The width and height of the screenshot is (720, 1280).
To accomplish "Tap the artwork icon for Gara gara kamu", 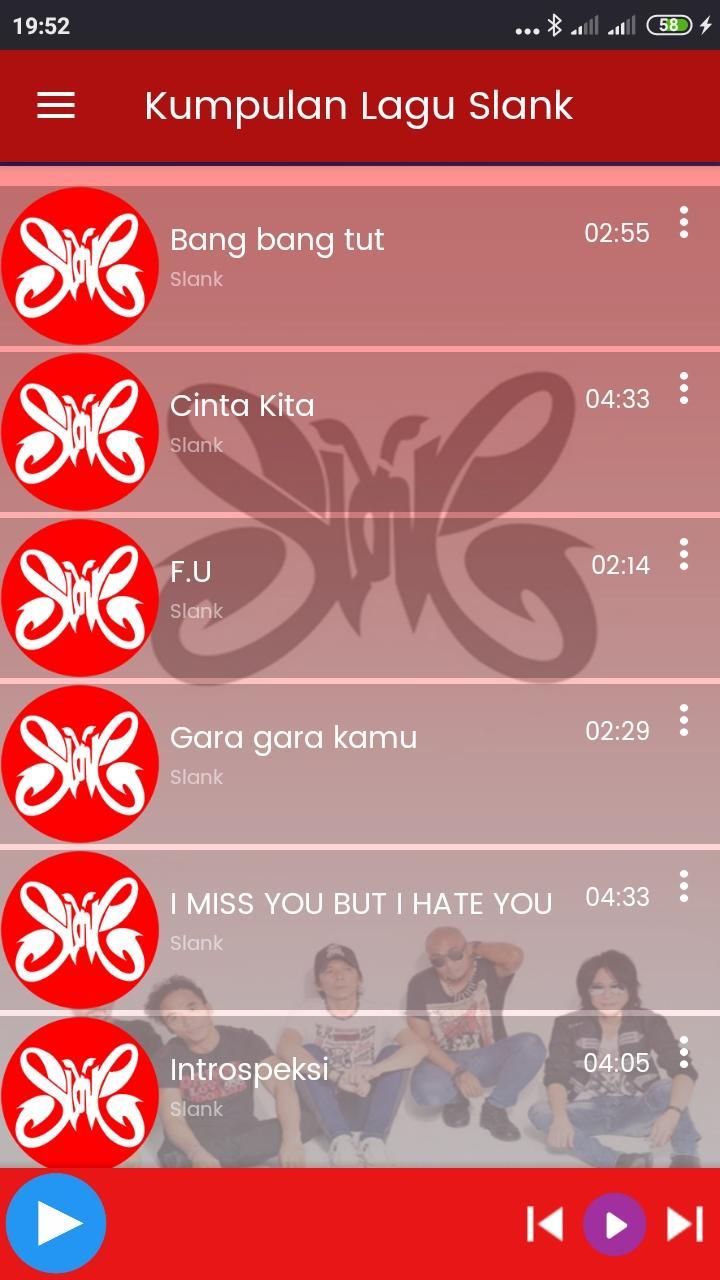I will click(x=80, y=763).
